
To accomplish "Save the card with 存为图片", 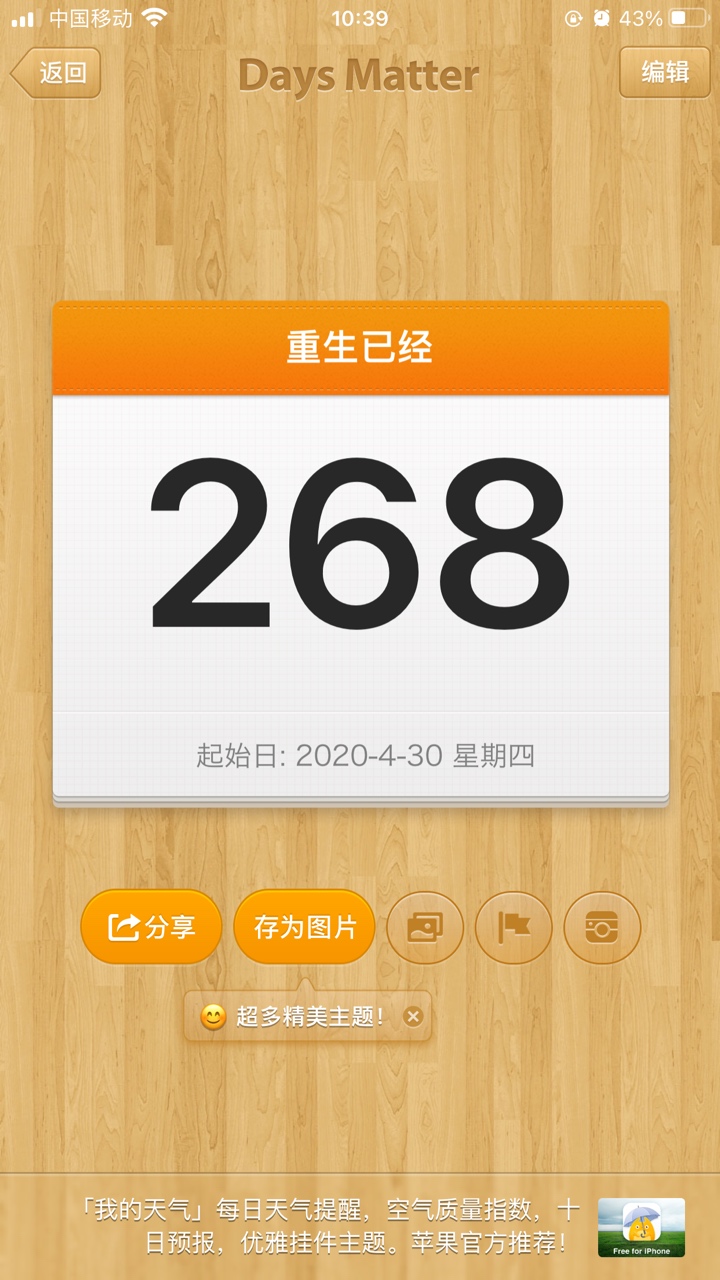I will (x=304, y=927).
